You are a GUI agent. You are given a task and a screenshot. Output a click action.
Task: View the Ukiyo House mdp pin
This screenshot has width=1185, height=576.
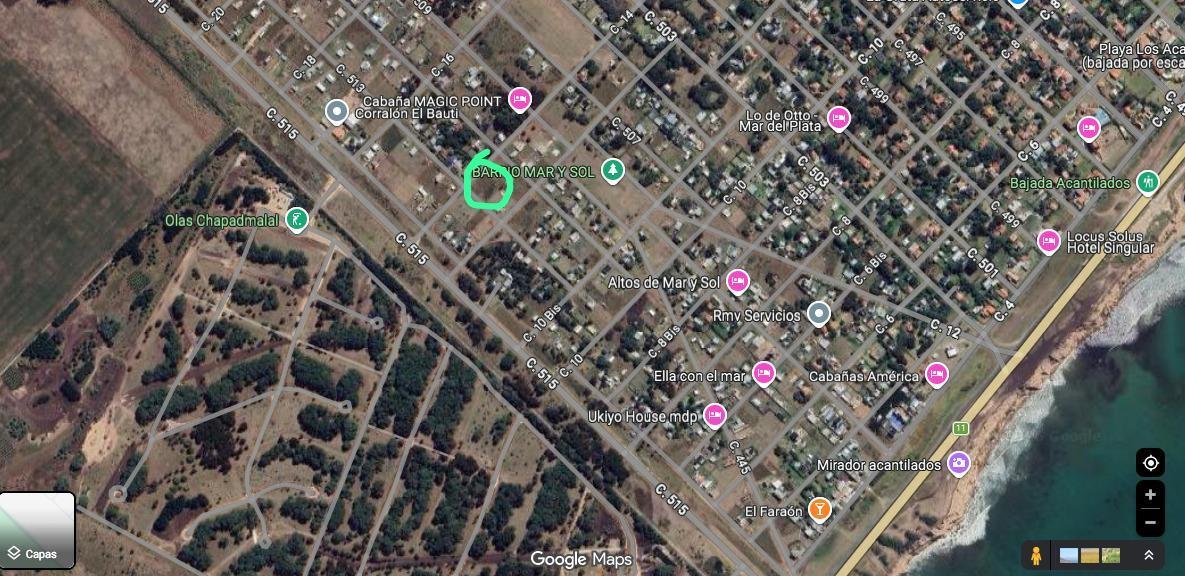click(x=714, y=415)
